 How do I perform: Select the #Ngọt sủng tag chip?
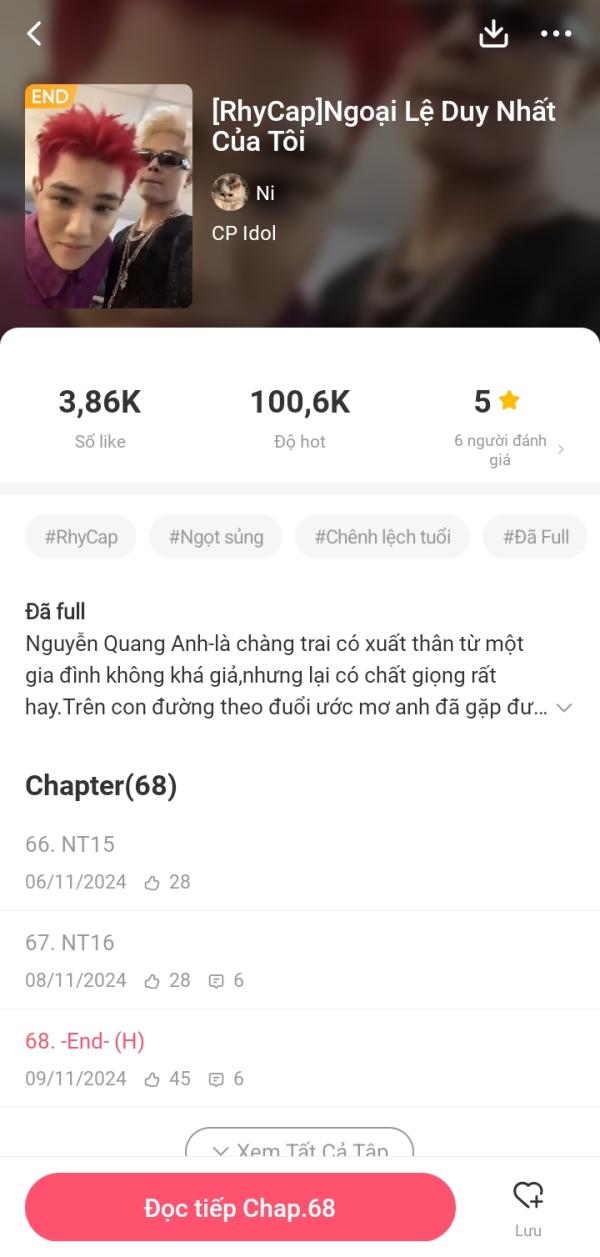216,537
